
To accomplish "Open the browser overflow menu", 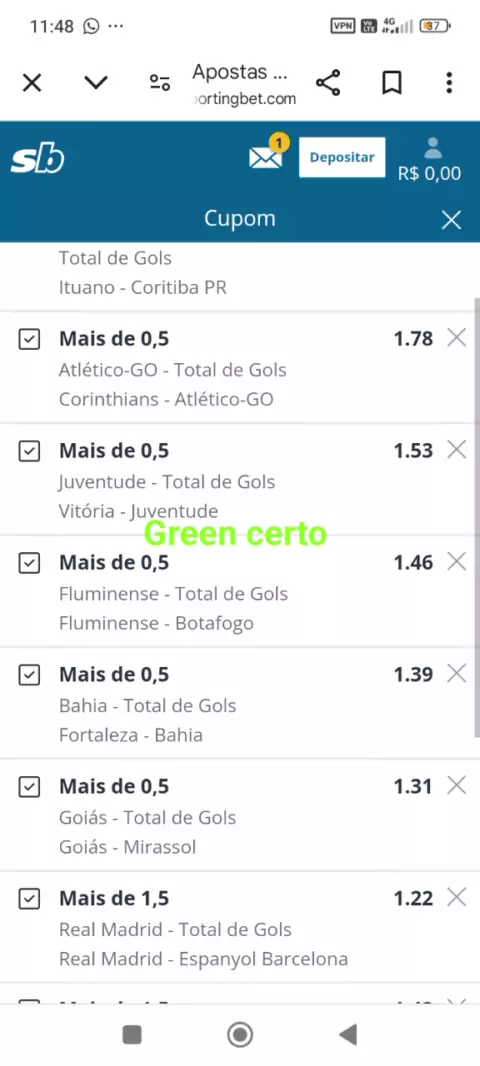I will point(449,83).
